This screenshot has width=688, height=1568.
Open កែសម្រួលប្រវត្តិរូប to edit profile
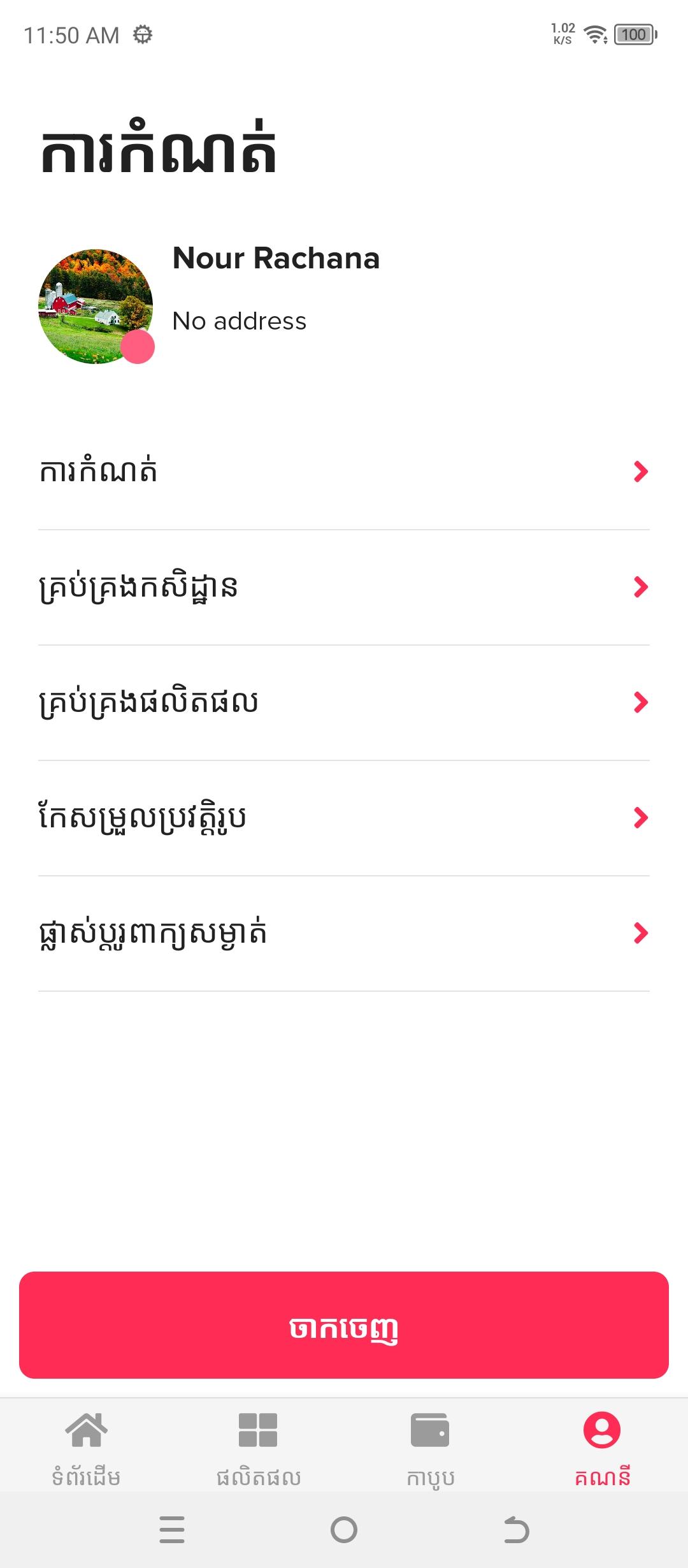tap(344, 818)
